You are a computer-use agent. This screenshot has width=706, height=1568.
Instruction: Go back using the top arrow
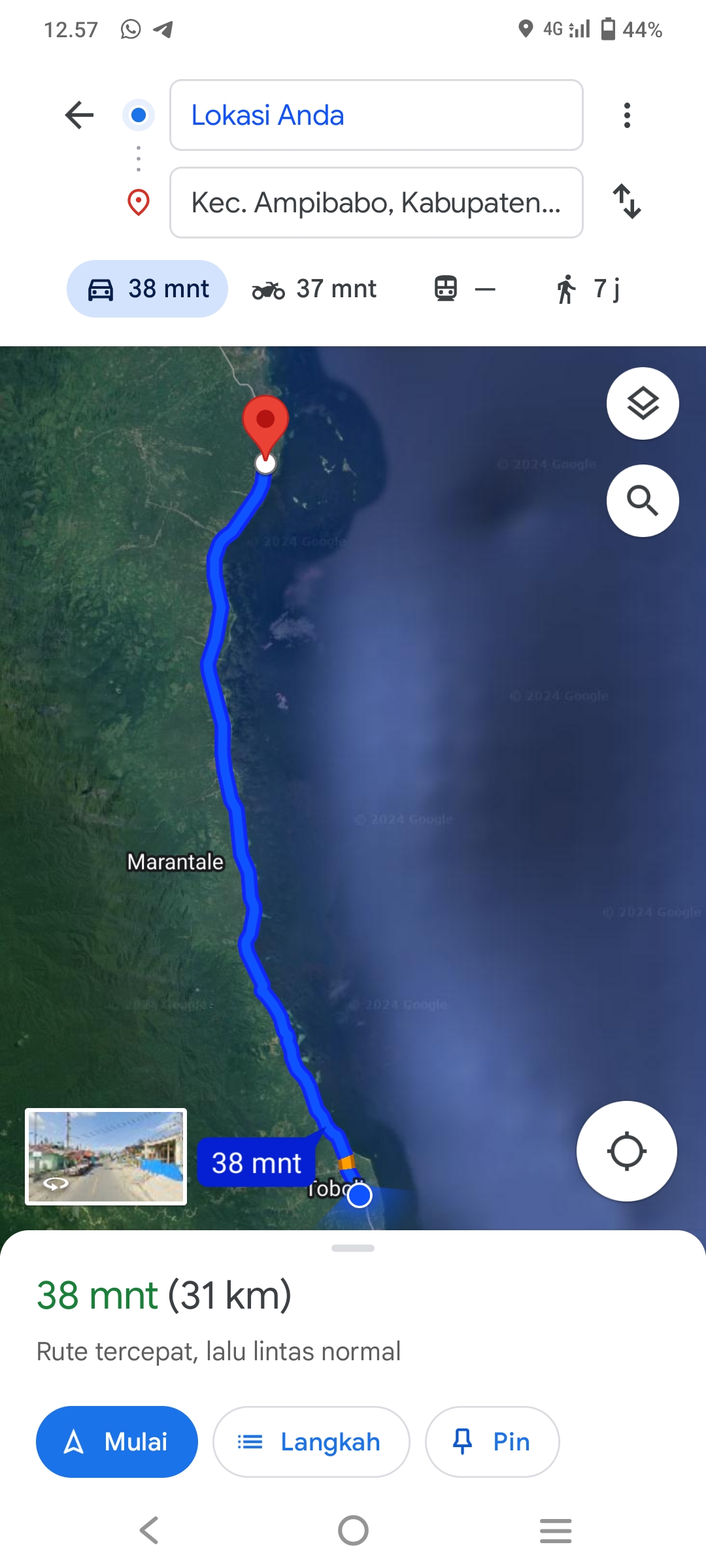point(80,115)
